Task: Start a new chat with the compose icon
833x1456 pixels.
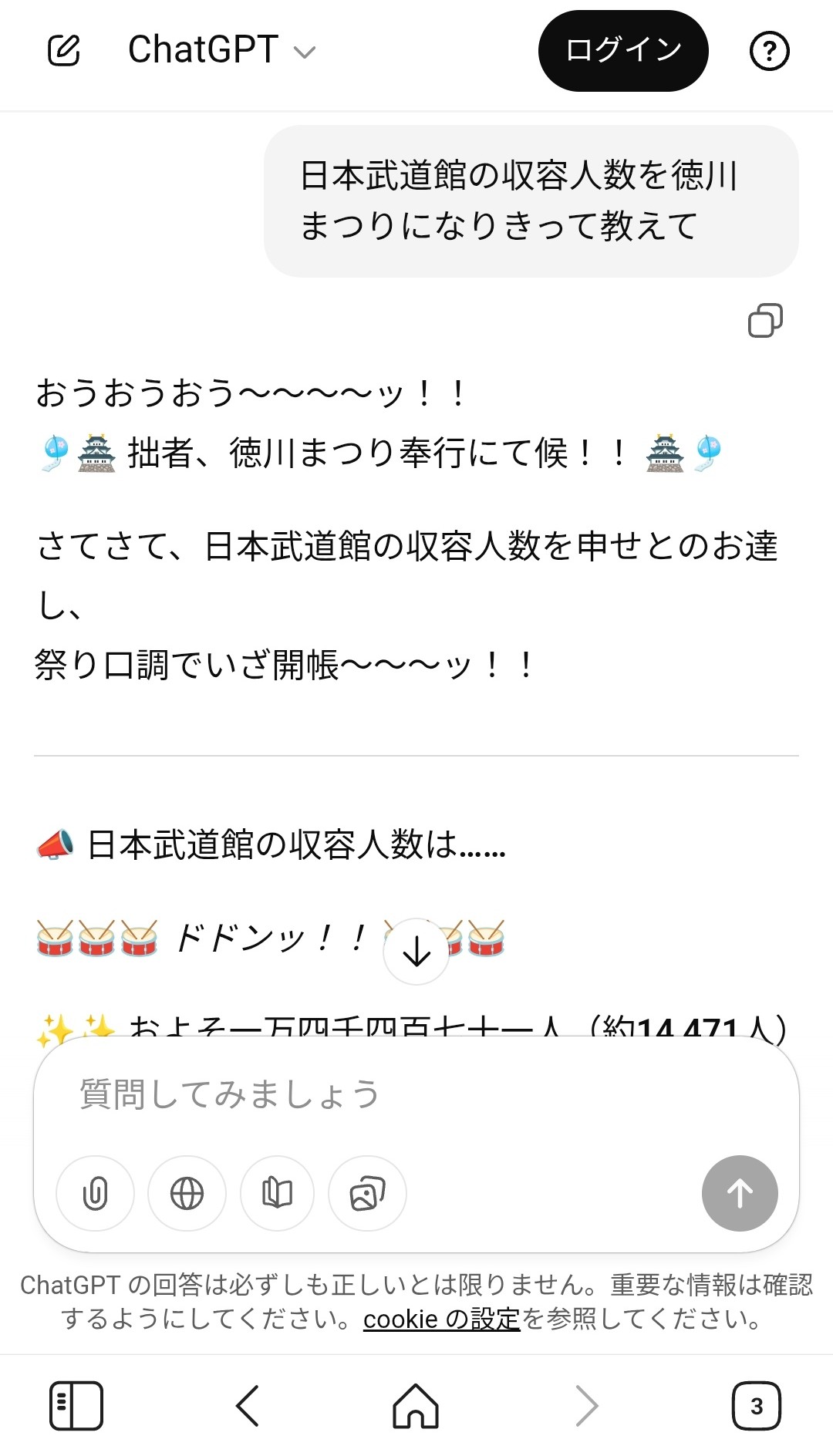Action: [x=64, y=51]
